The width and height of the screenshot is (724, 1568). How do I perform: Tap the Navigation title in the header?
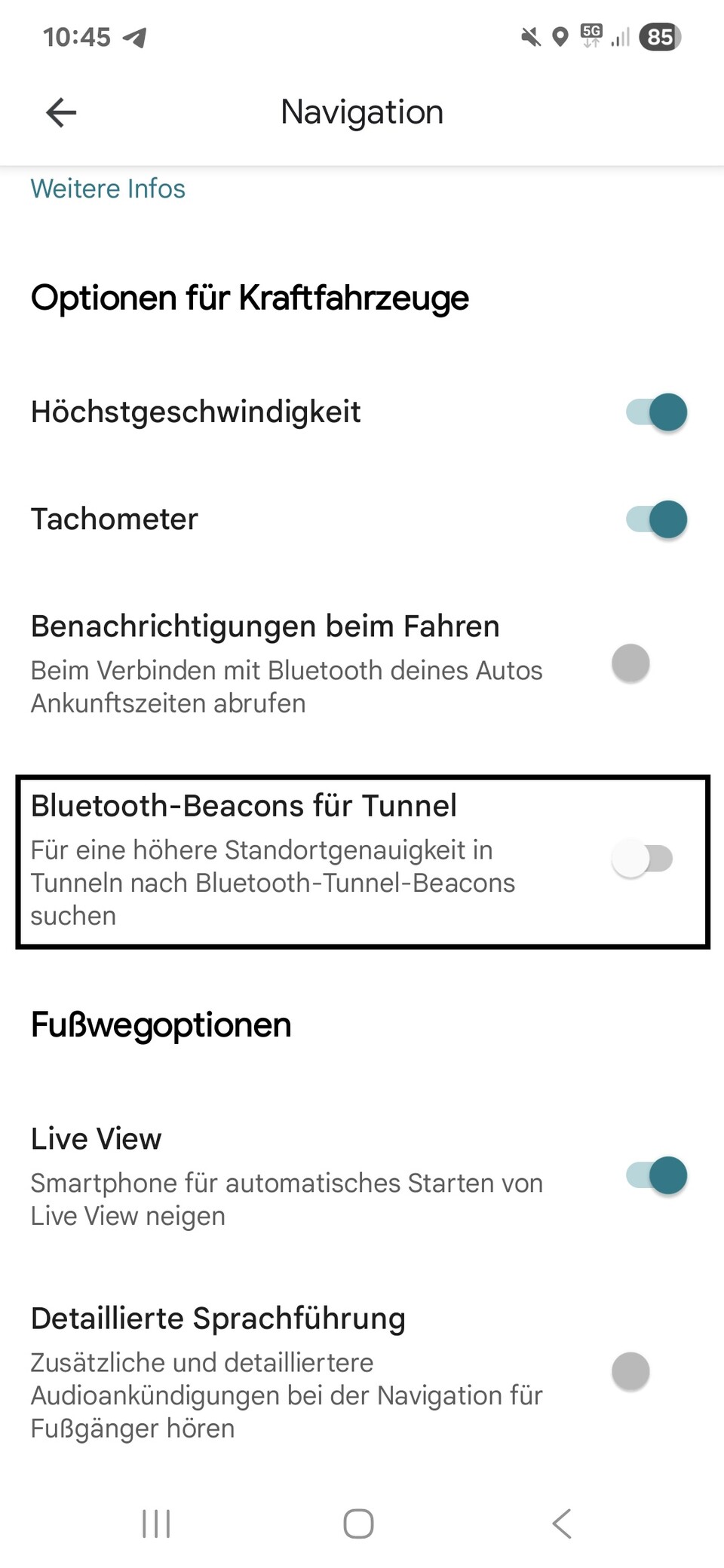pos(361,112)
